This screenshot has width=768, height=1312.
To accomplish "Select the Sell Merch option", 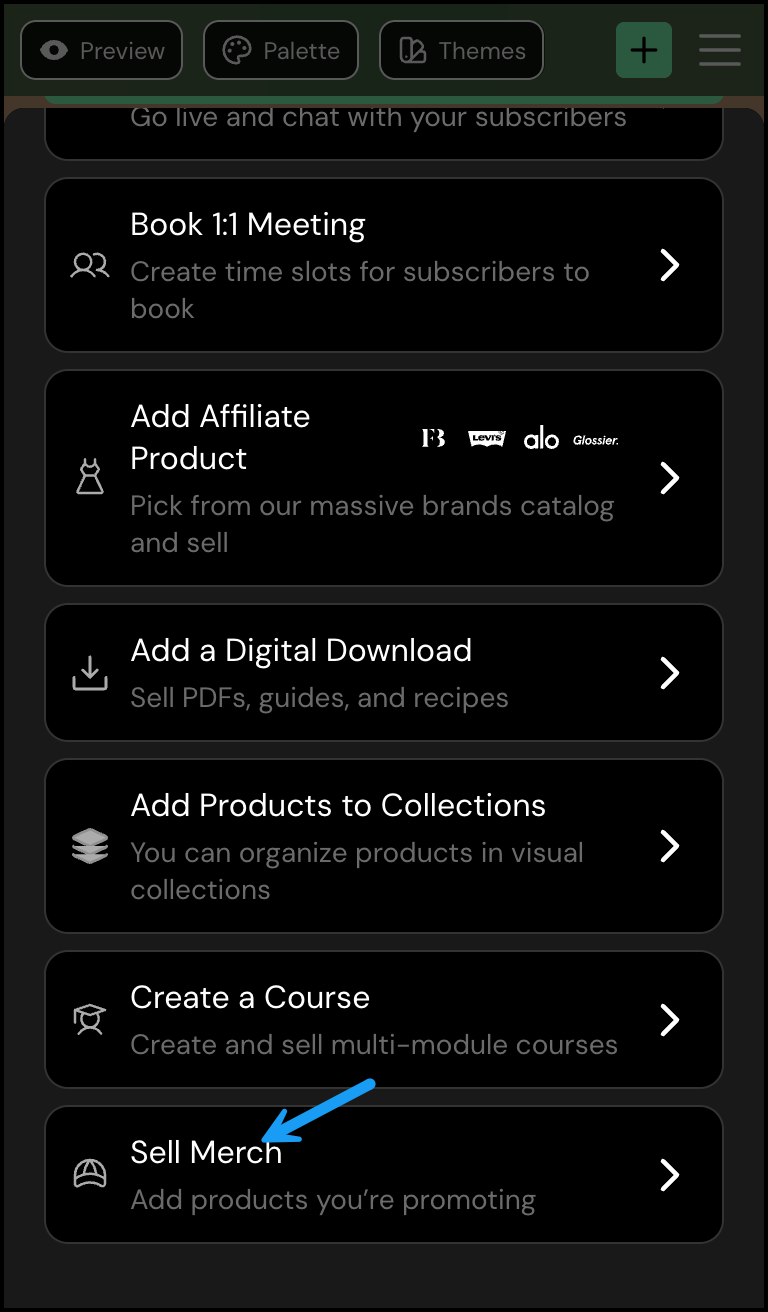I will 384,1174.
